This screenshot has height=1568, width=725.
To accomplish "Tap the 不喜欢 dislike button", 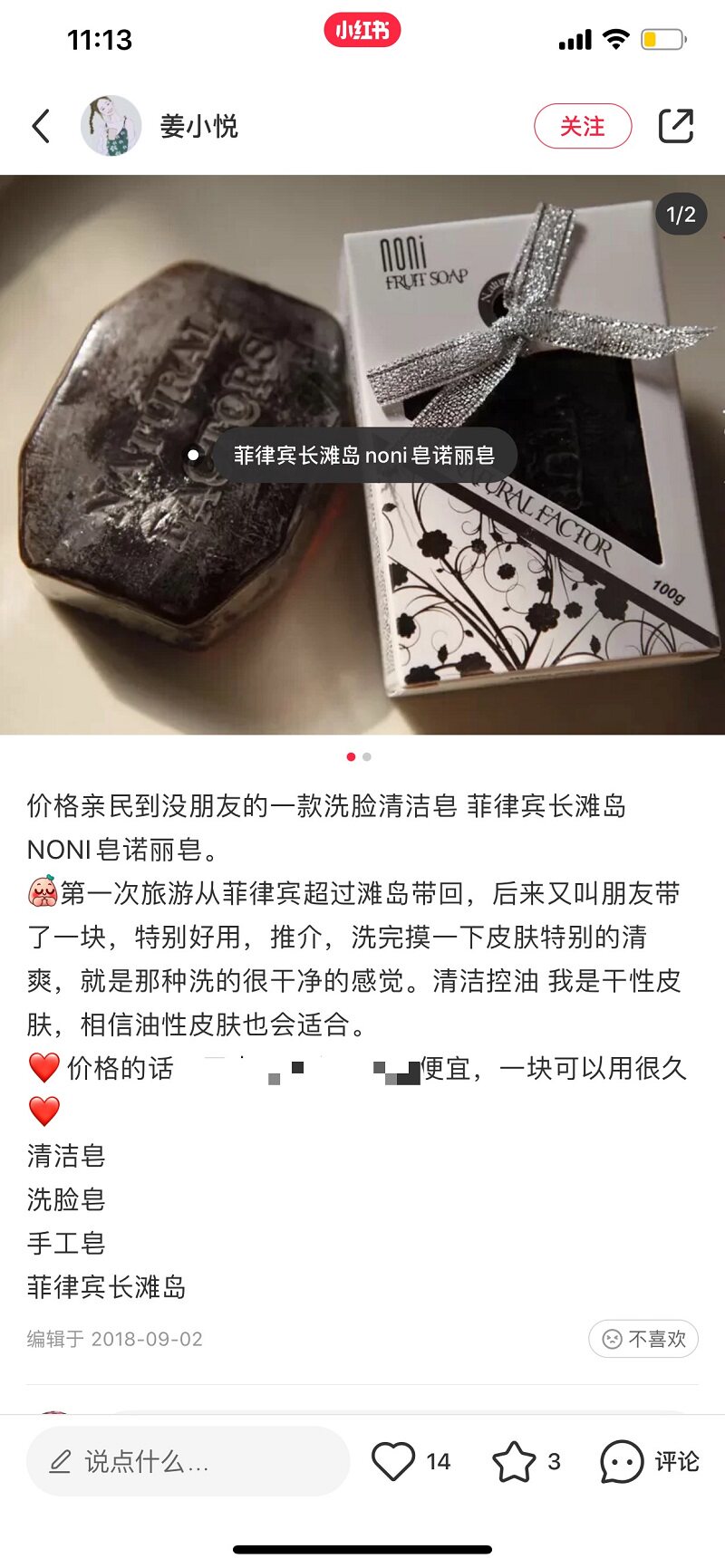I will point(643,1339).
